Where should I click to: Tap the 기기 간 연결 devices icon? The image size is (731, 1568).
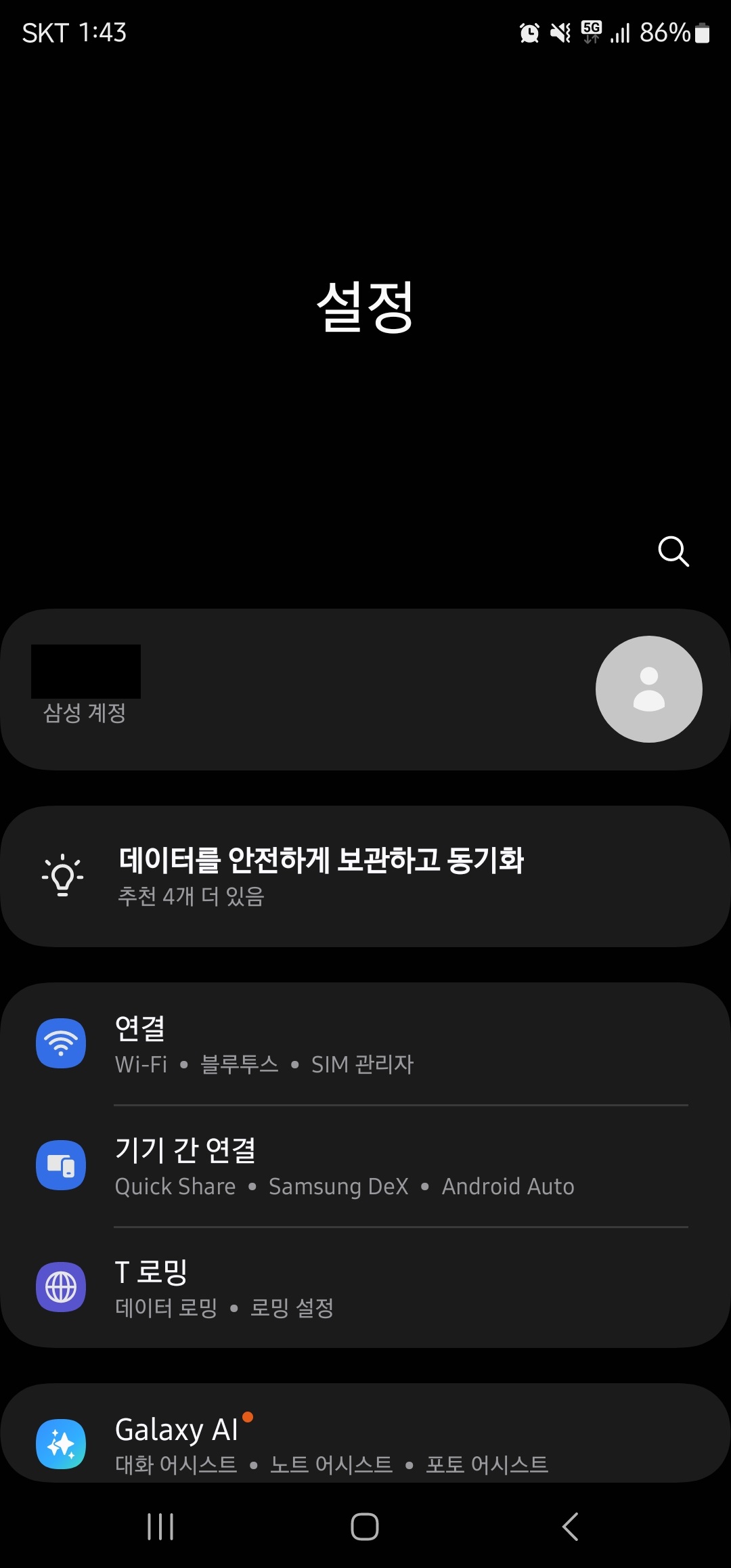point(62,1166)
